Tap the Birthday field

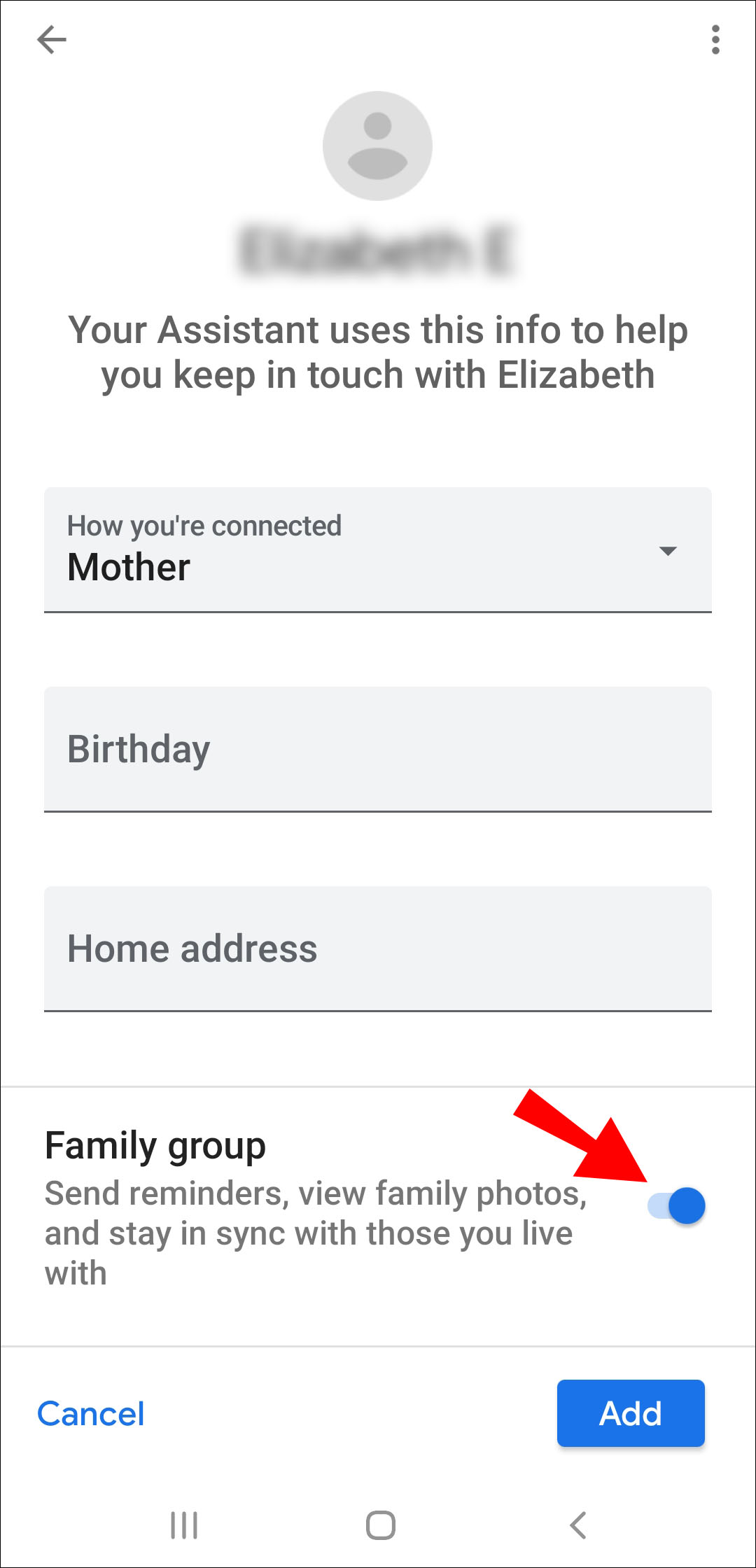click(378, 750)
